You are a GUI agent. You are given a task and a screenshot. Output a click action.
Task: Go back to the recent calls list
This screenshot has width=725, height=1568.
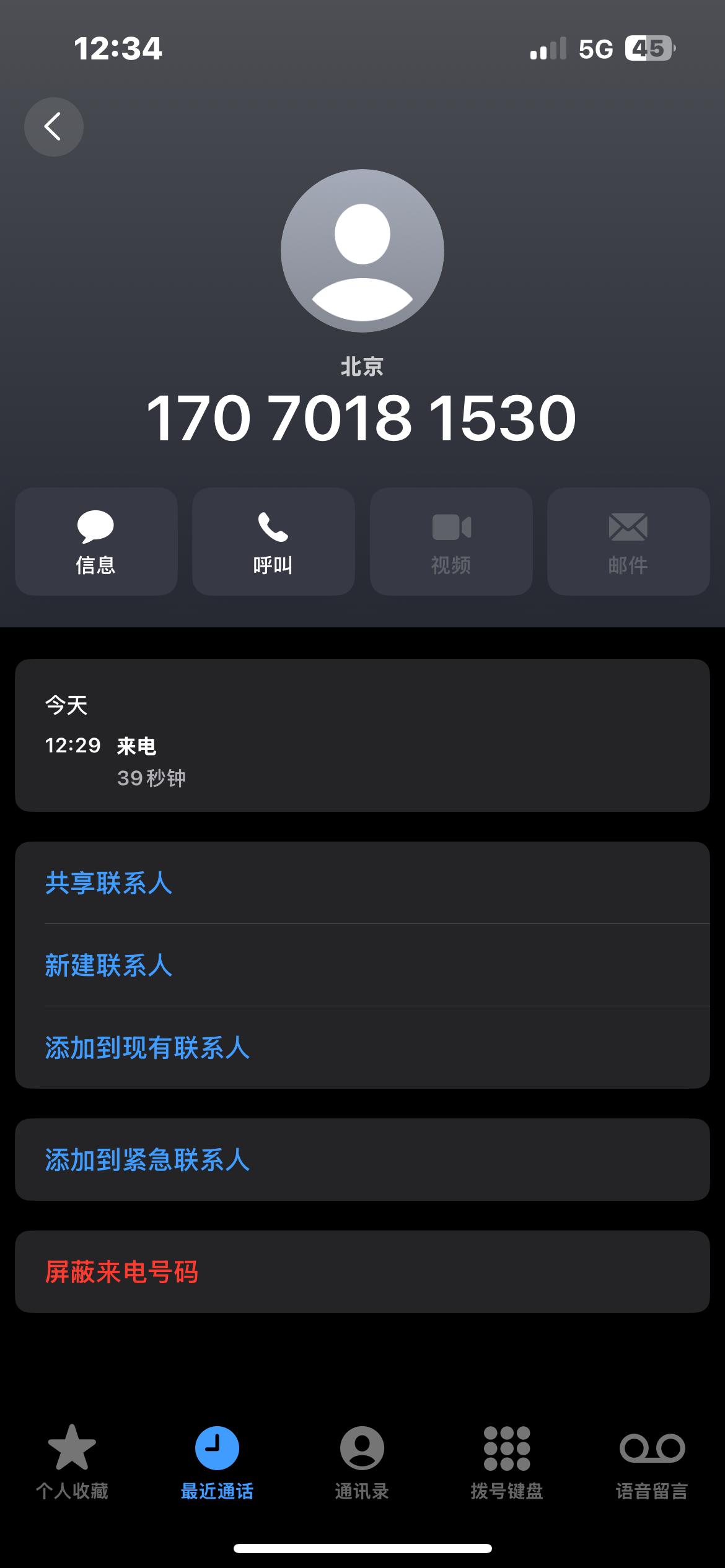pos(54,127)
